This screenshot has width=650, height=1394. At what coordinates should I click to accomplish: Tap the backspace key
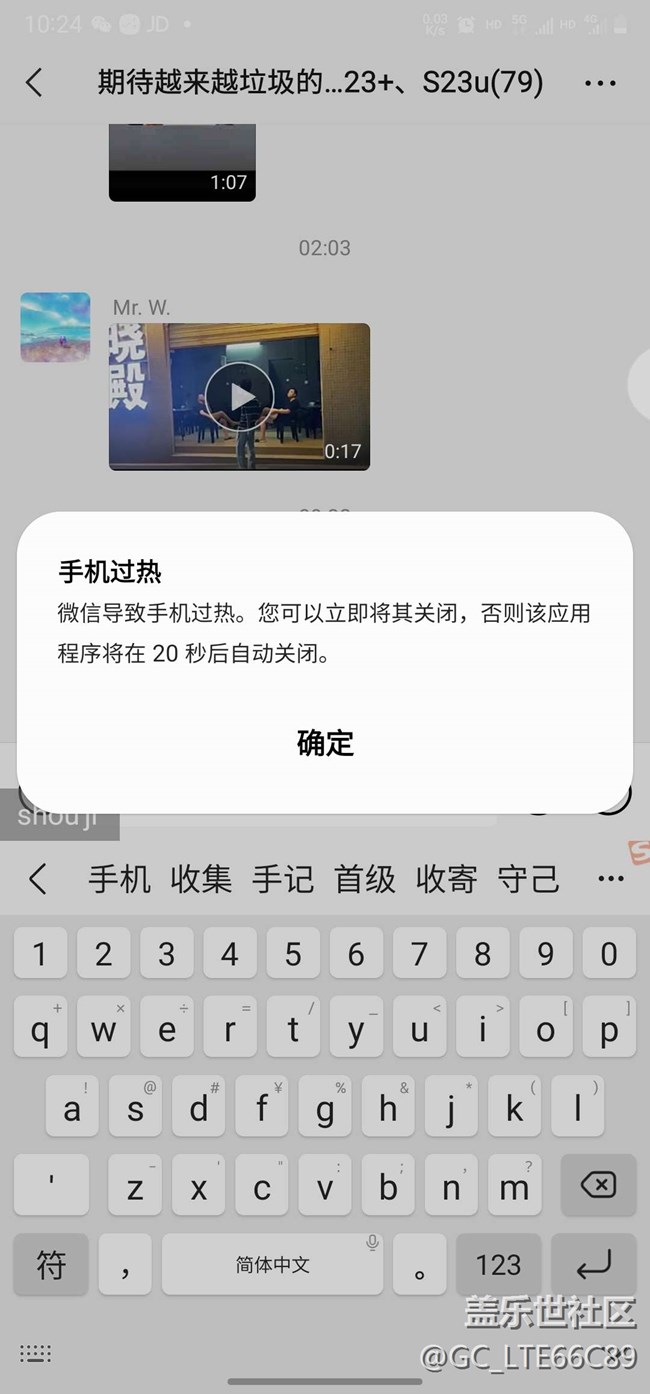click(598, 1186)
